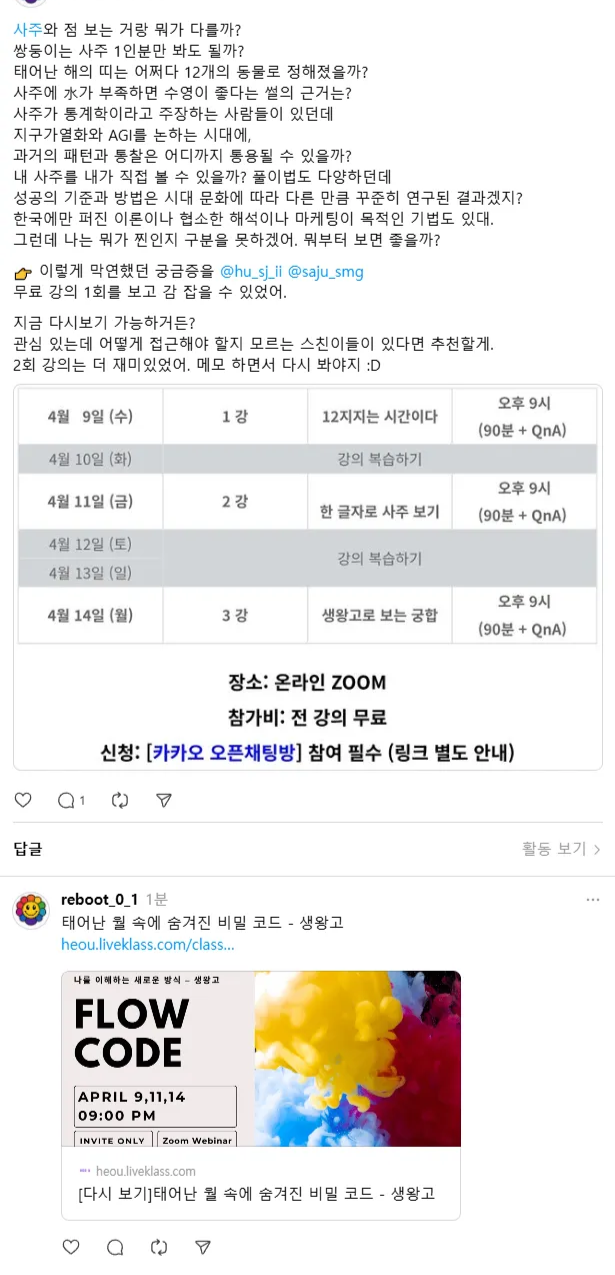
Task: Comment on reboot_0_1's reply
Action: [115, 1247]
